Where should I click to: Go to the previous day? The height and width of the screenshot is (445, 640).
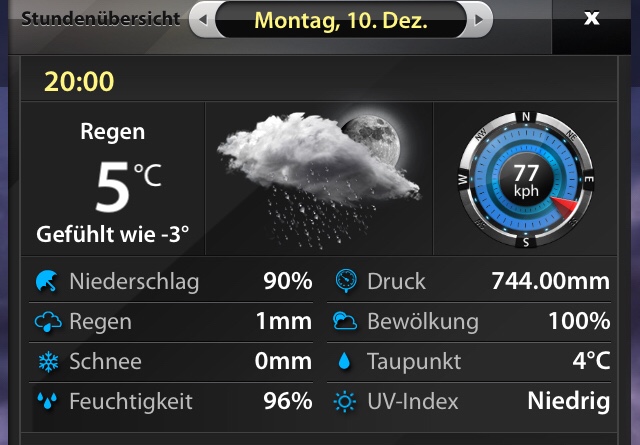(x=203, y=19)
